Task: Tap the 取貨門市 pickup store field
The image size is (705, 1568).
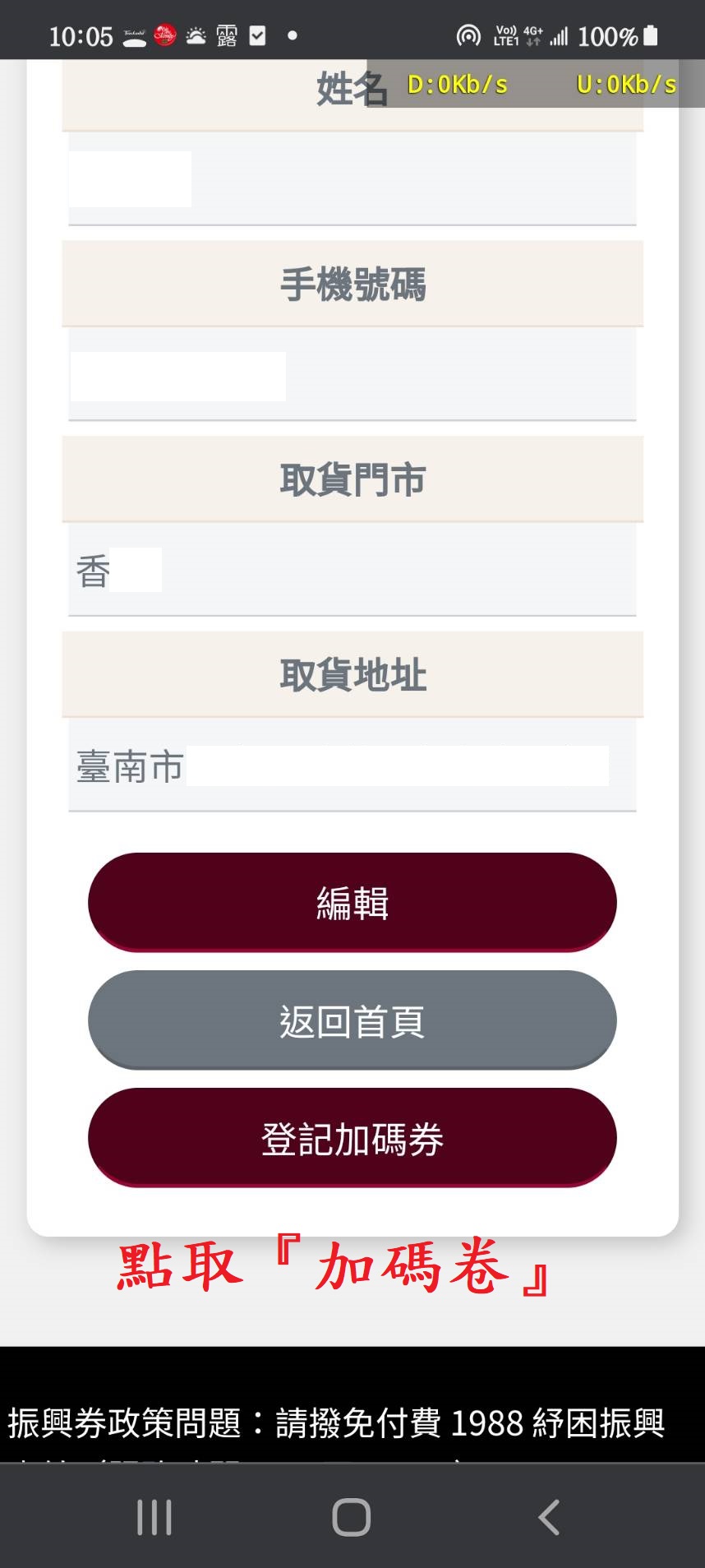Action: point(352,570)
